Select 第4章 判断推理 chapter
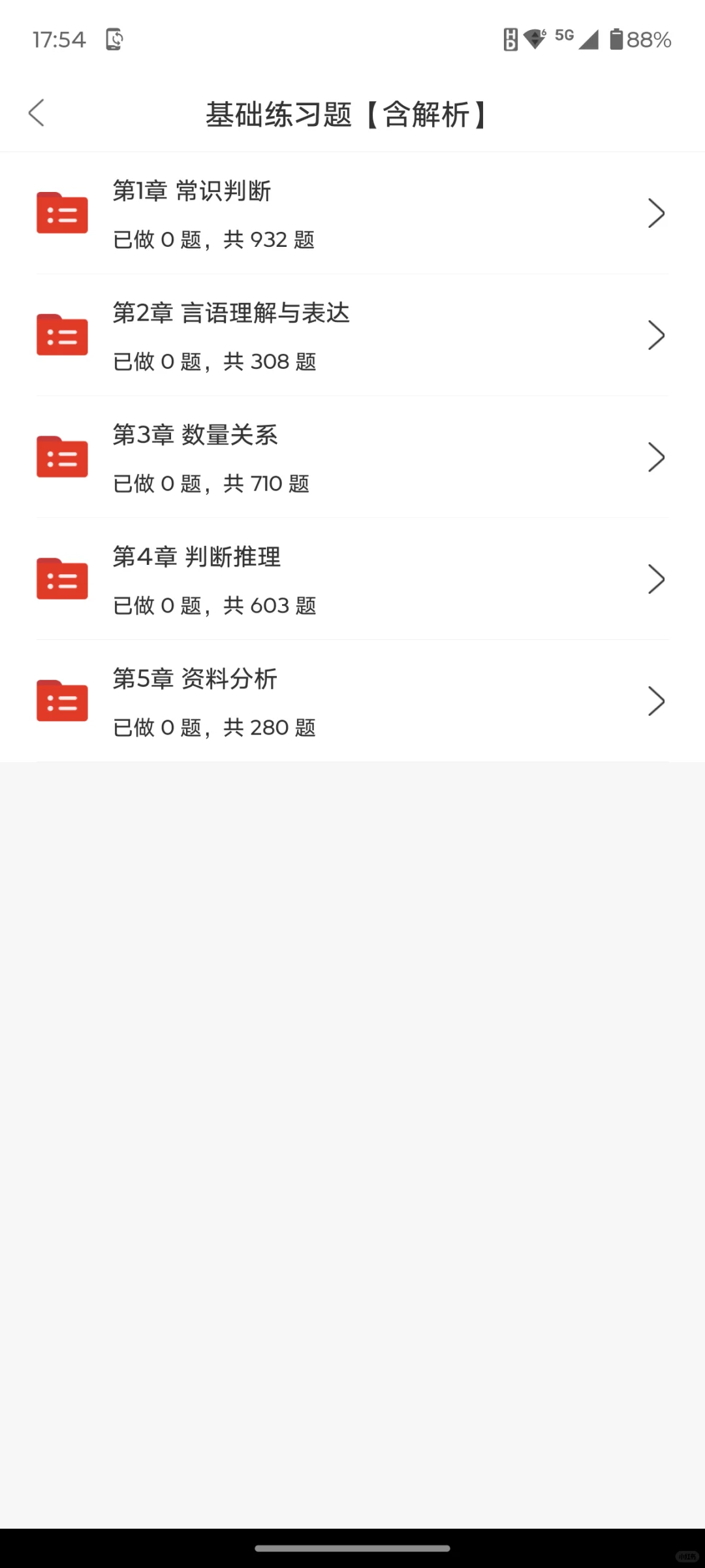The image size is (705, 1568). [352, 579]
